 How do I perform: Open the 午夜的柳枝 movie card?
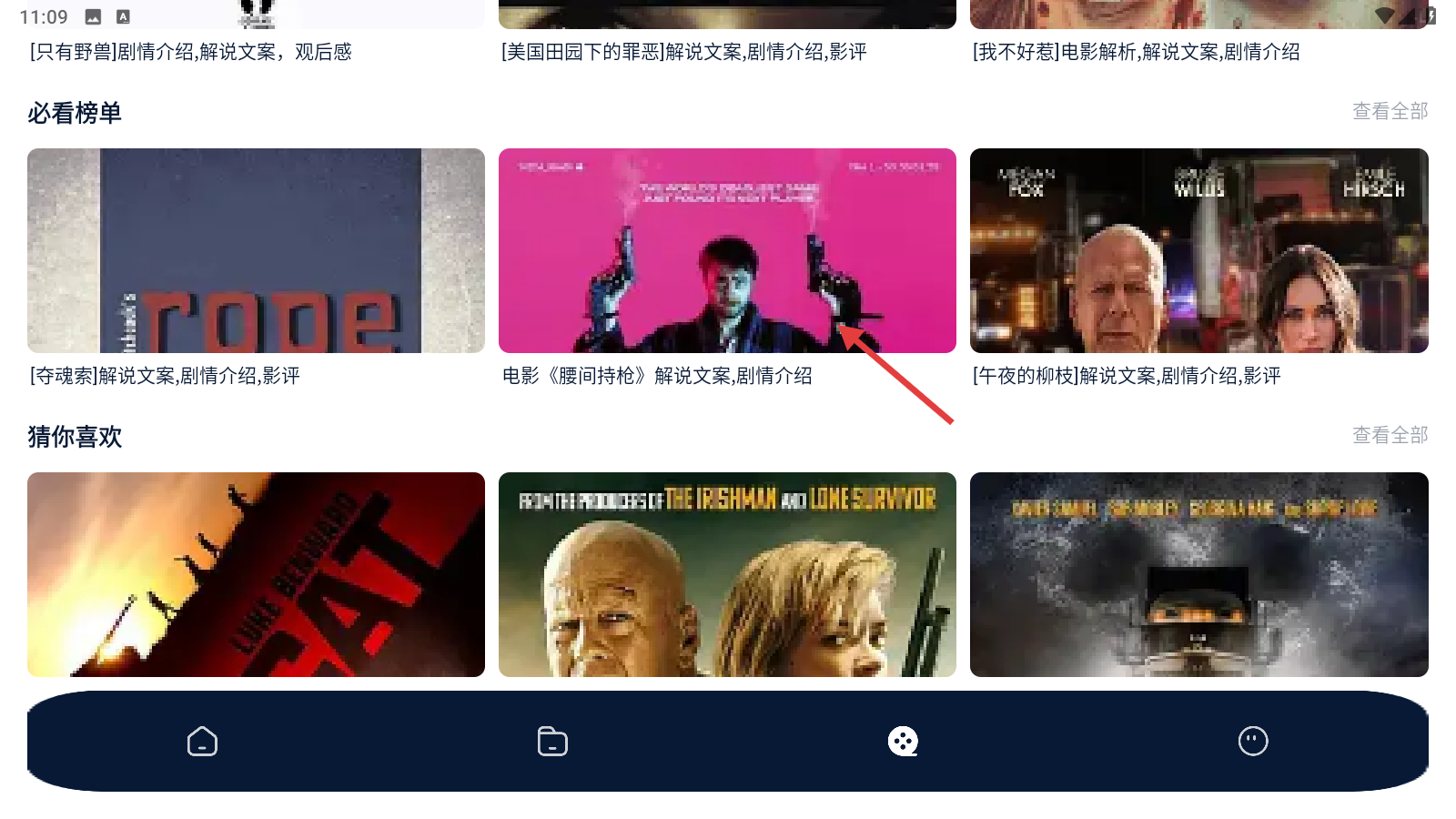pos(1198,250)
